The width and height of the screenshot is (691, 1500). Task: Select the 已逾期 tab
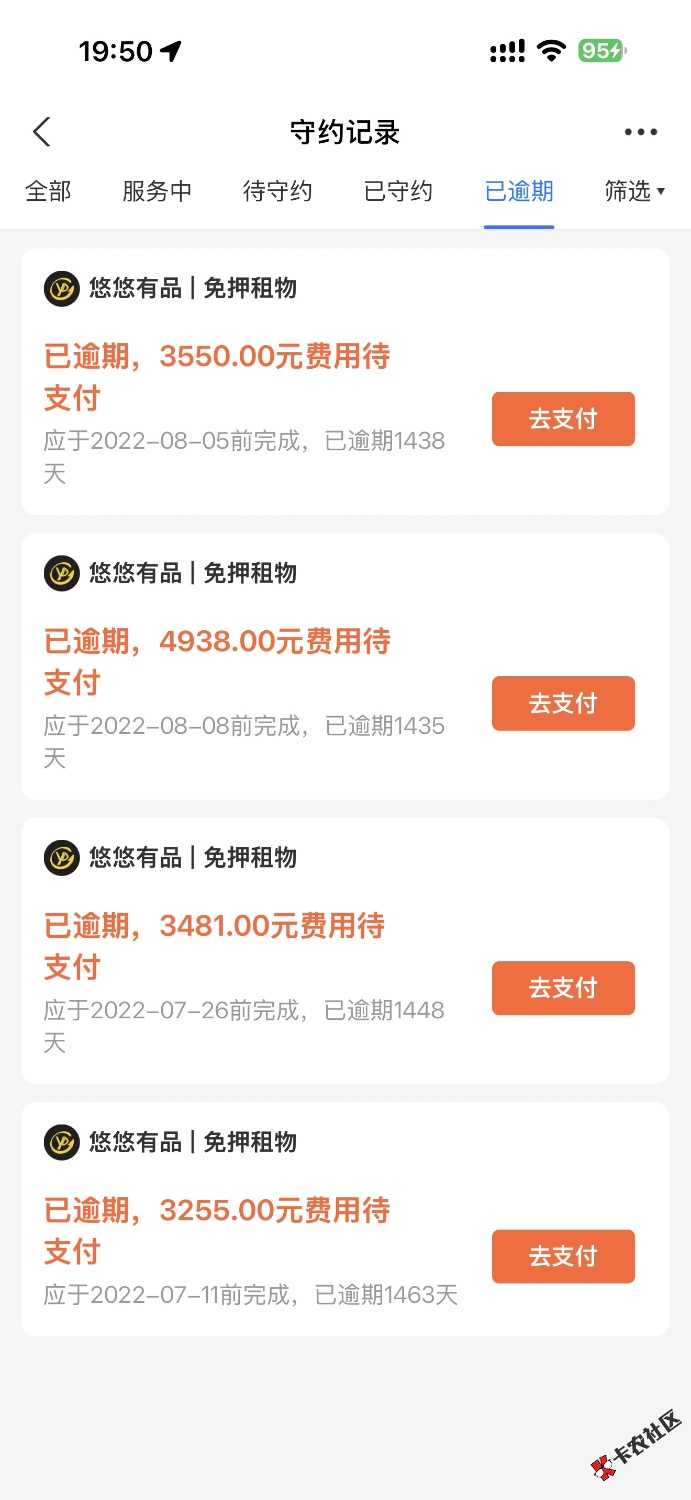click(x=519, y=191)
